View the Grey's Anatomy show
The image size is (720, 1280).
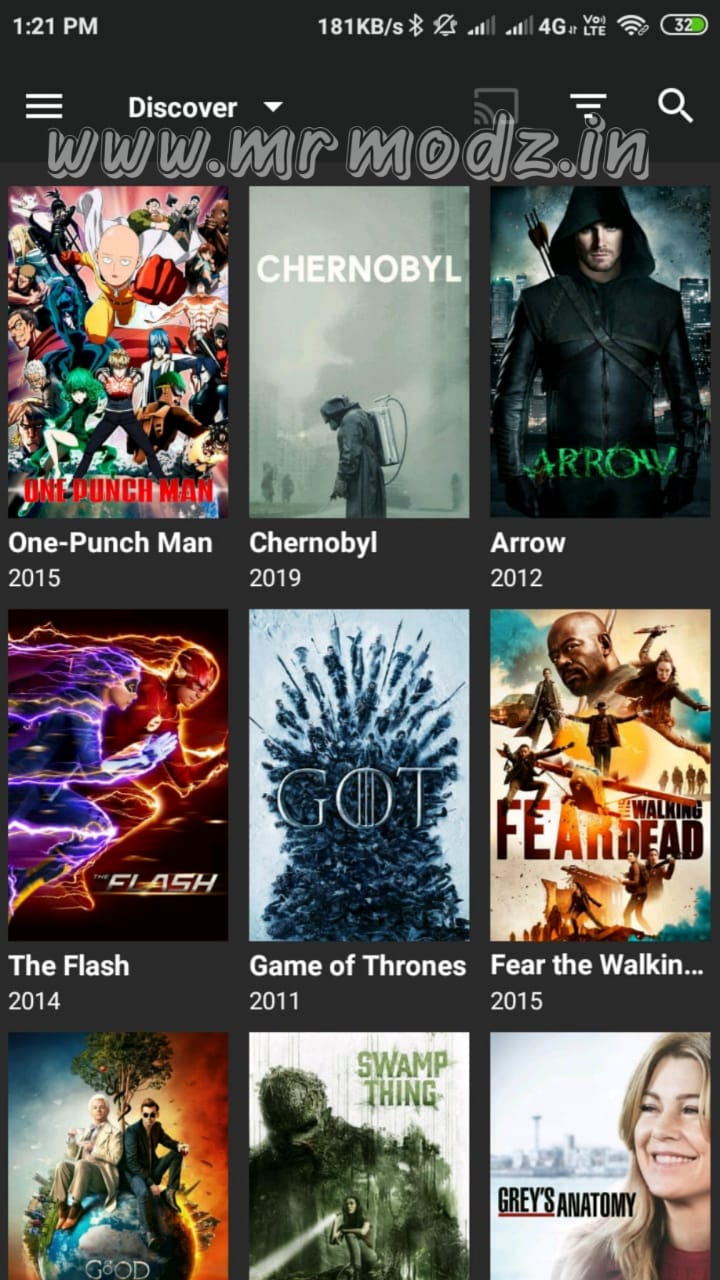click(x=600, y=1155)
